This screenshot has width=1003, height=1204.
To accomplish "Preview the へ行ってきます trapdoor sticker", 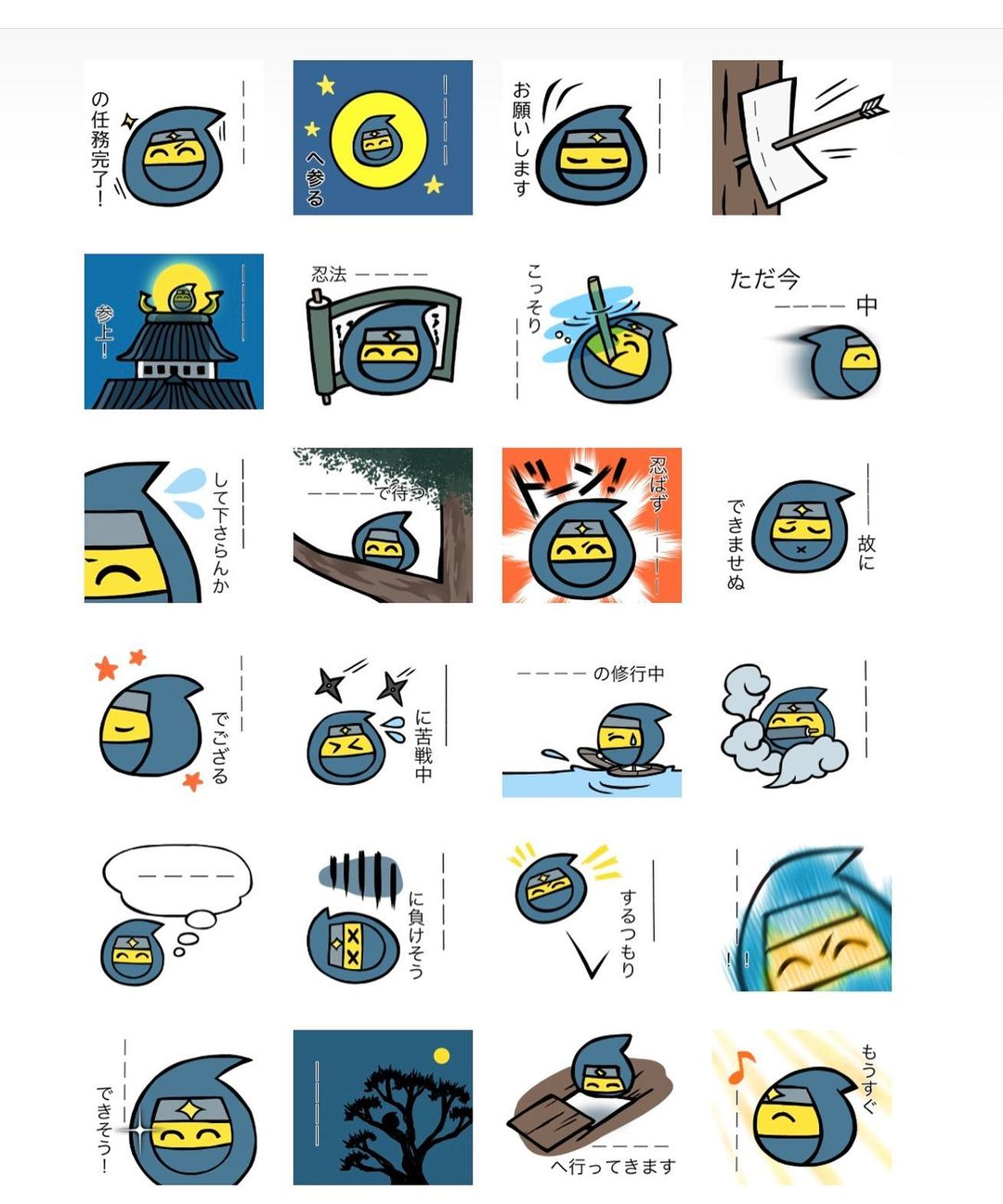I will (592, 1107).
